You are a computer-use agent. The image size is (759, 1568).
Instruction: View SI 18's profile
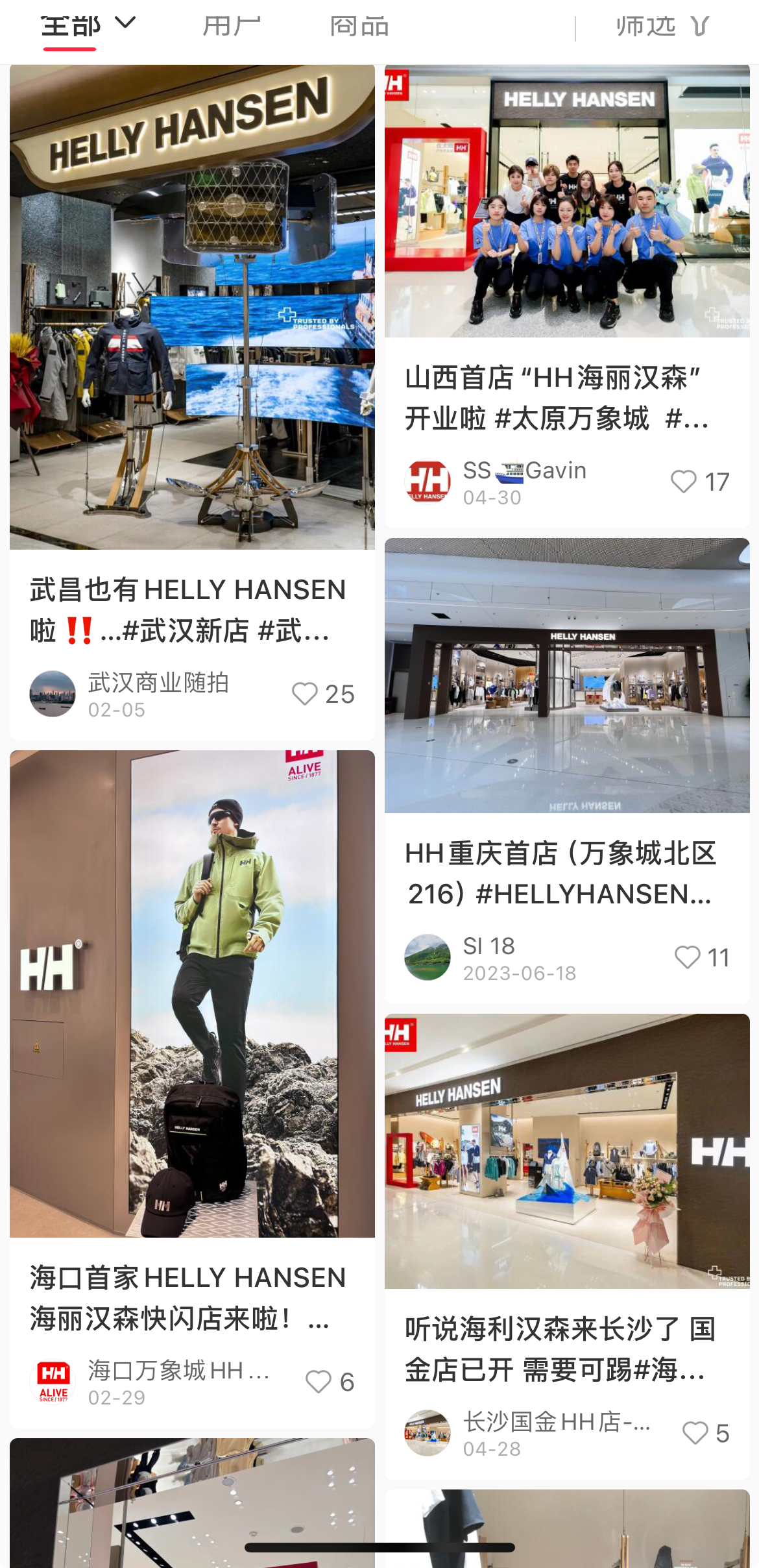[x=428, y=957]
